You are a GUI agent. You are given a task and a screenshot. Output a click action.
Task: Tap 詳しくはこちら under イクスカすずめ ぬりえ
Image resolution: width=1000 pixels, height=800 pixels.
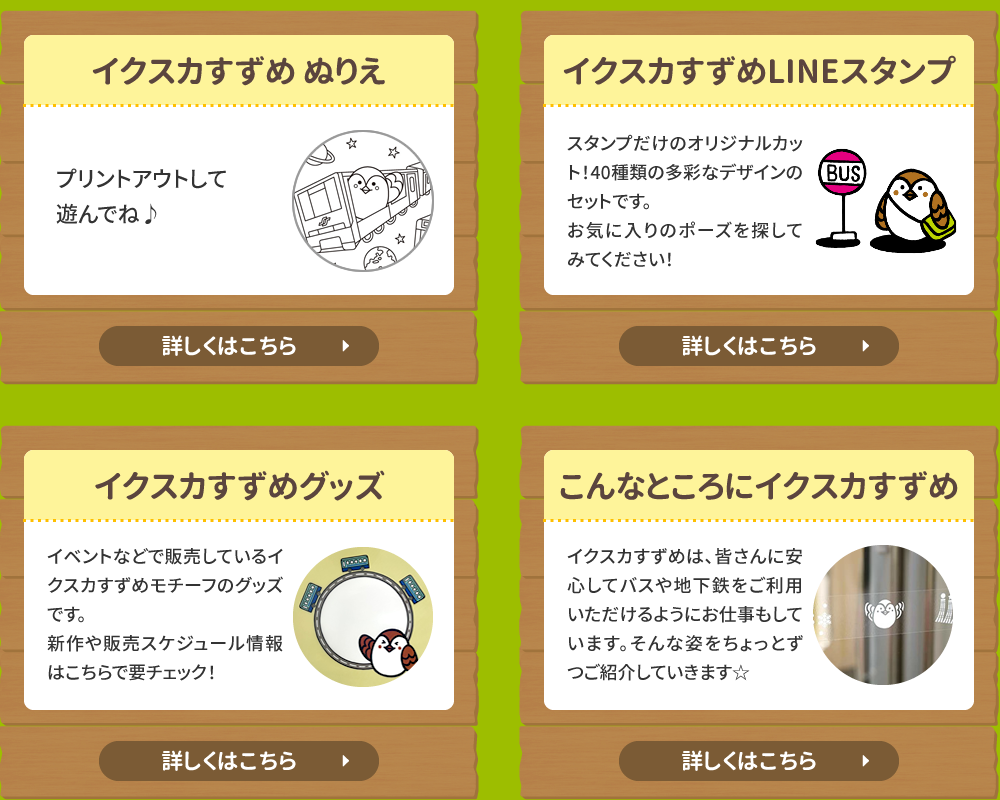tap(238, 346)
